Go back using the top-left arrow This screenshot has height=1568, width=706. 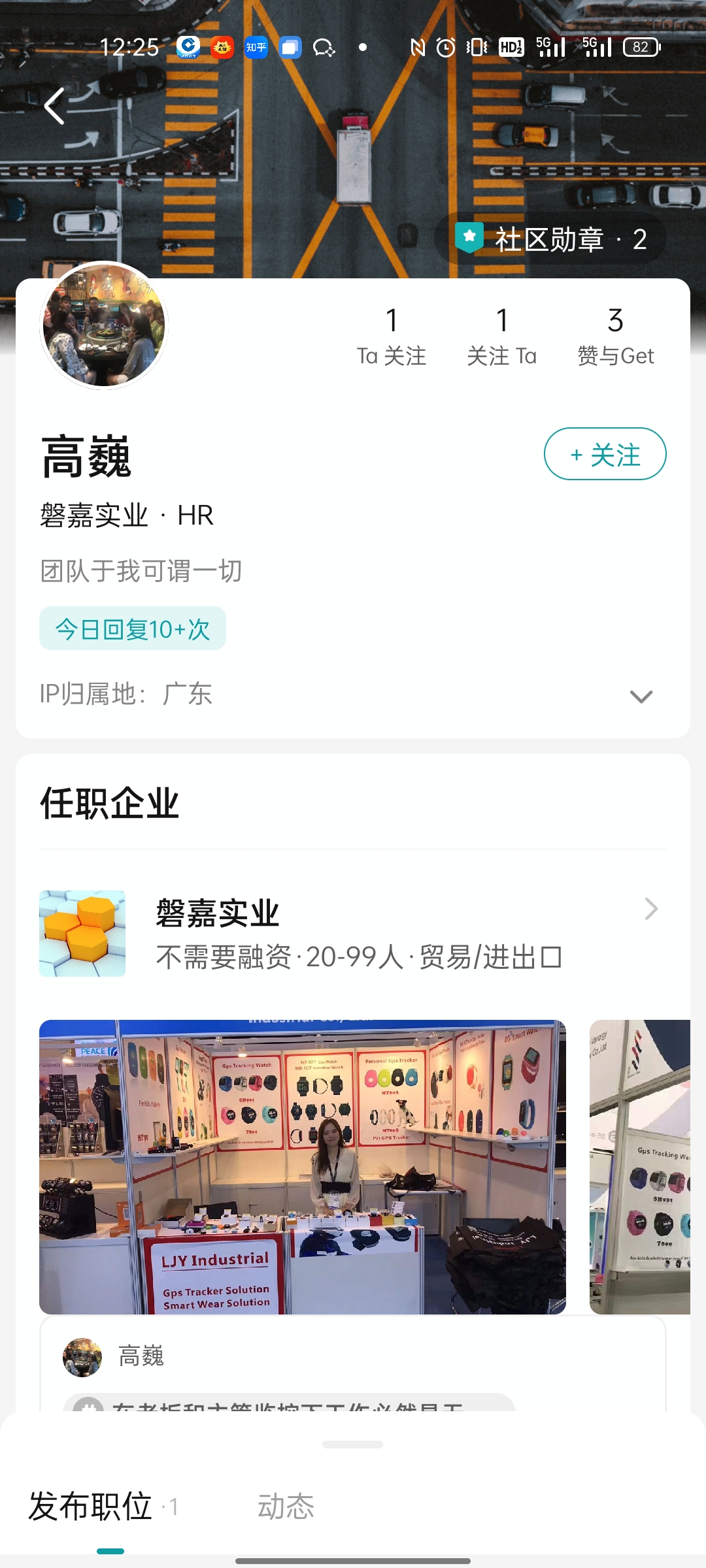[x=55, y=106]
